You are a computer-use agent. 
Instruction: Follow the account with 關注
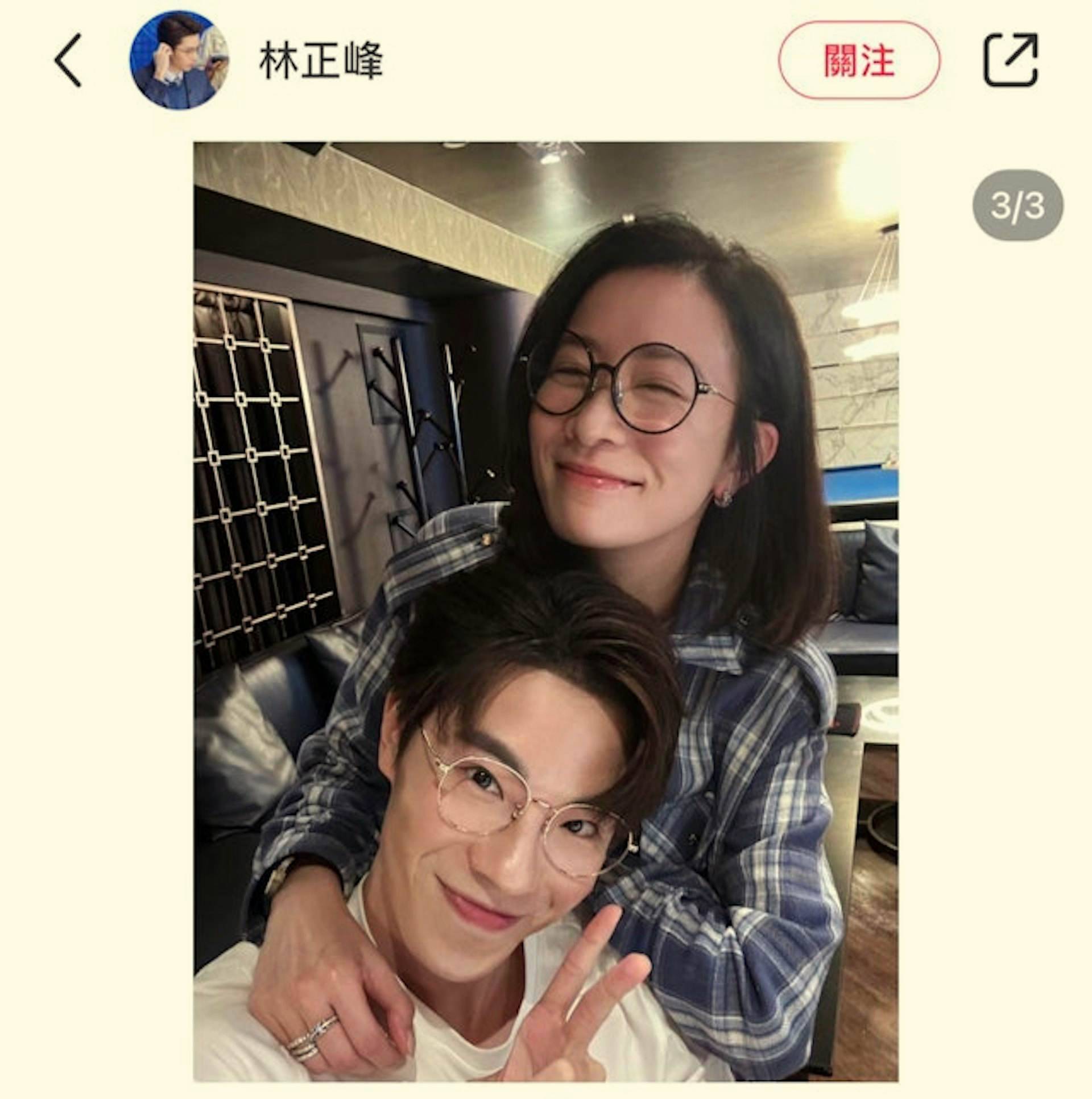click(858, 60)
